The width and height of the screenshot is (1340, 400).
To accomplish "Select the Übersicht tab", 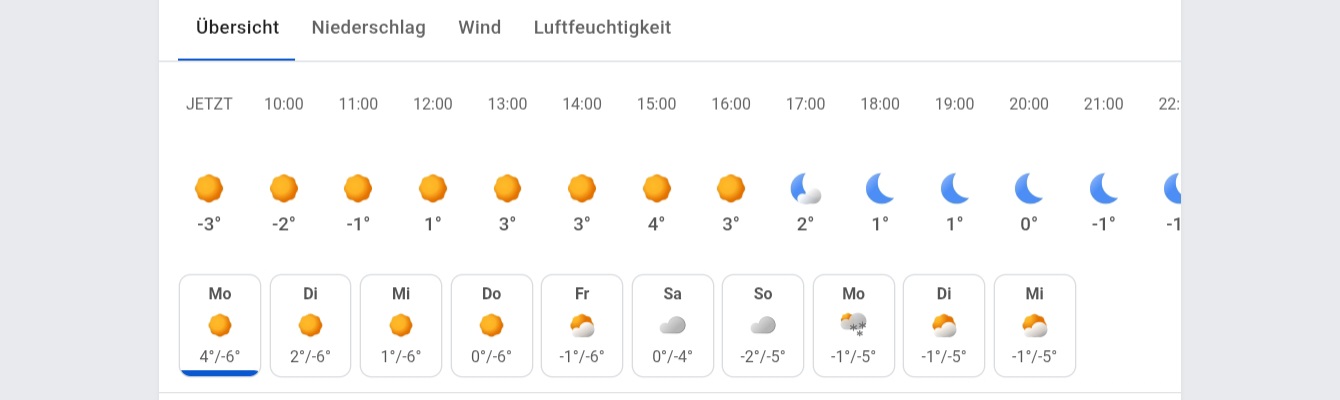I will coord(237,28).
